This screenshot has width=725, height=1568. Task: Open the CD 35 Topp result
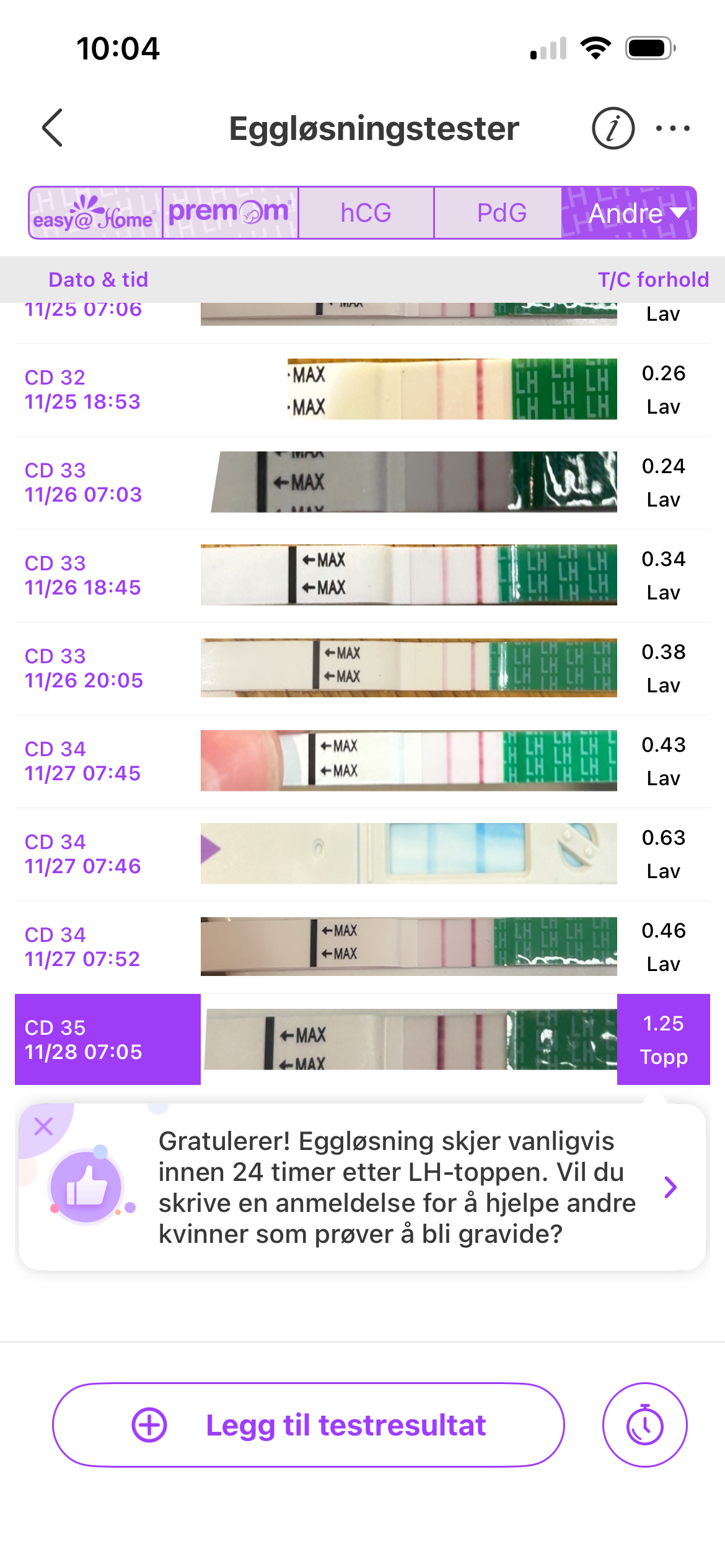click(362, 1040)
